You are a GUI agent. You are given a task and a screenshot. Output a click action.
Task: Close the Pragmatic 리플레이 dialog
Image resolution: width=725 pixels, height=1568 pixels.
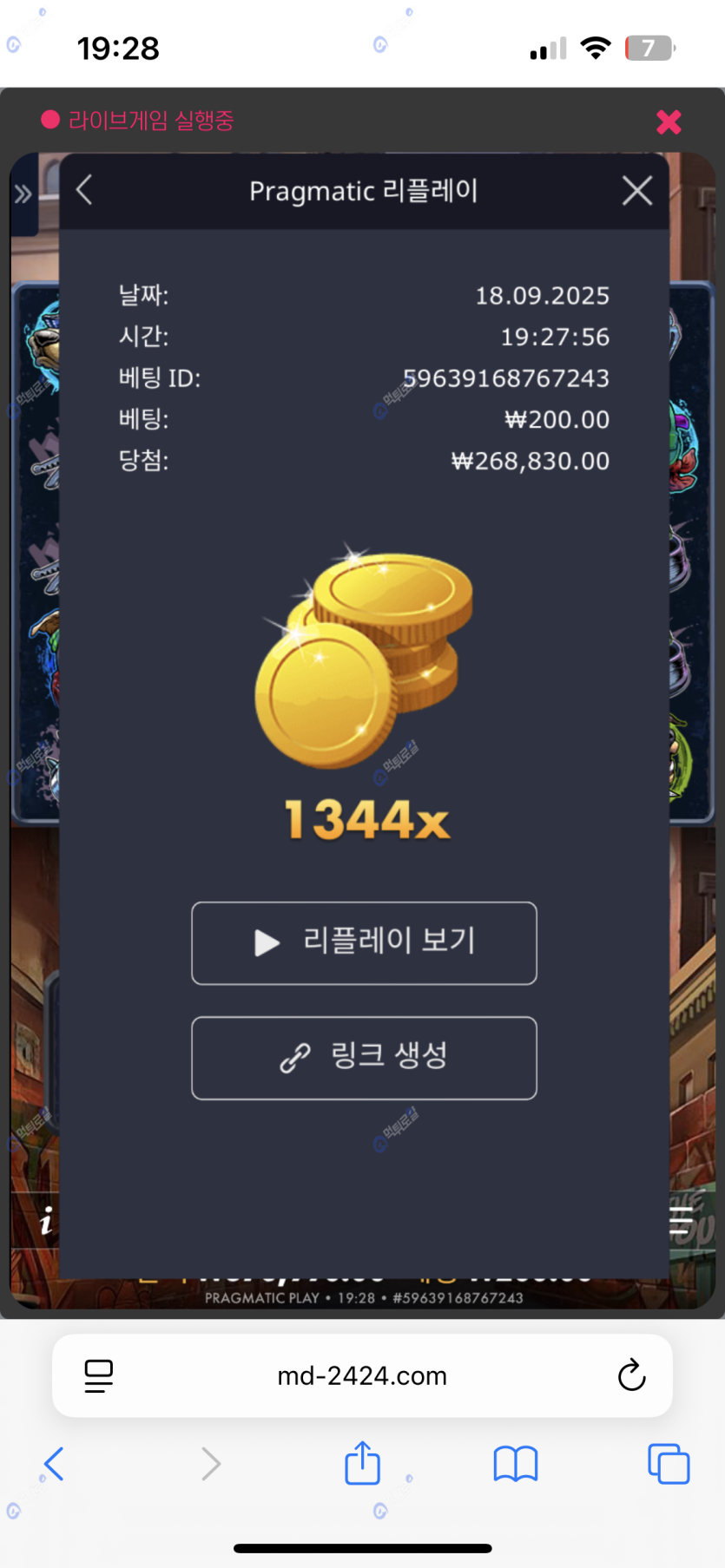(x=636, y=191)
